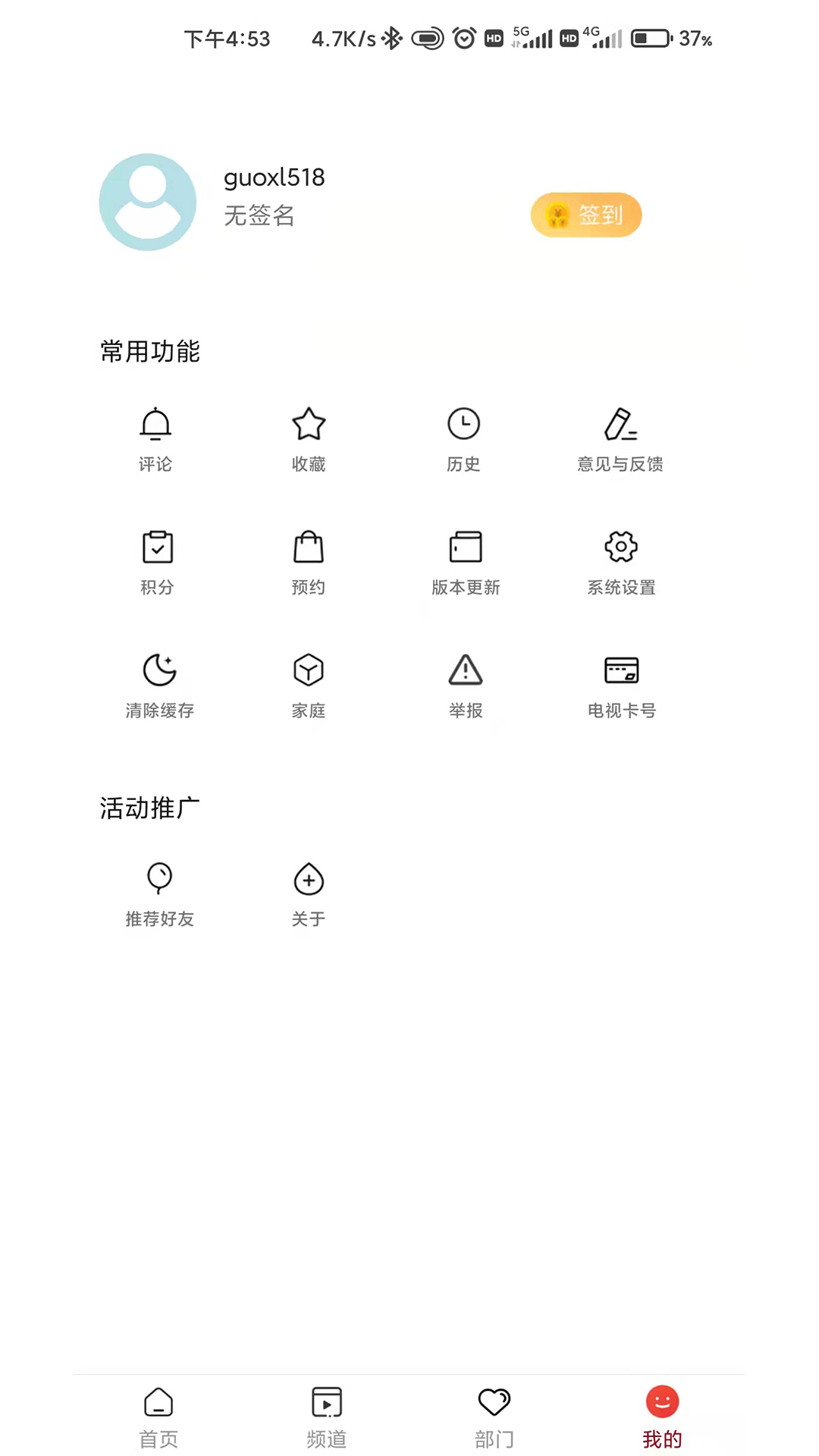Open 家庭 family

309,686
